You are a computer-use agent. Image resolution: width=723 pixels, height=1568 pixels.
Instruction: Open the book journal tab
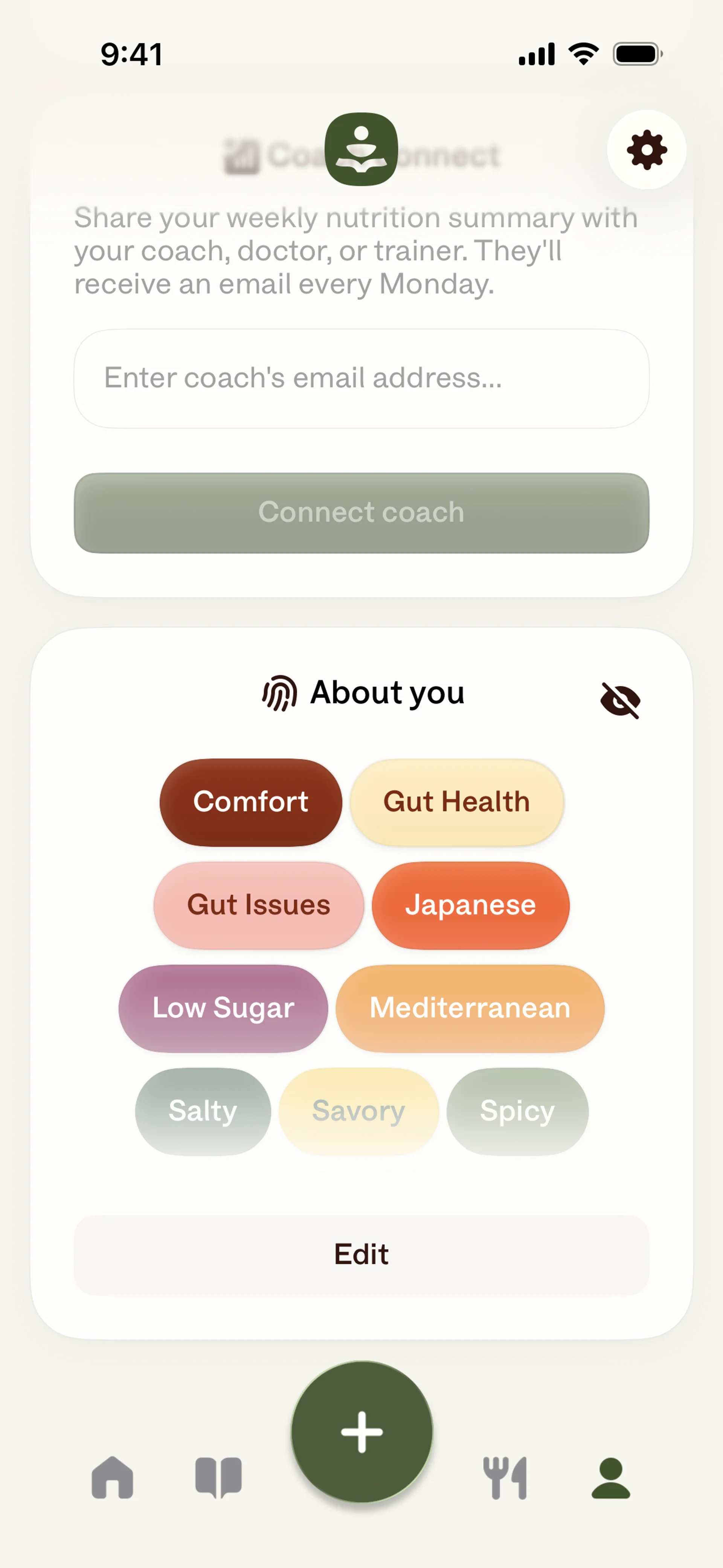pos(218,1477)
